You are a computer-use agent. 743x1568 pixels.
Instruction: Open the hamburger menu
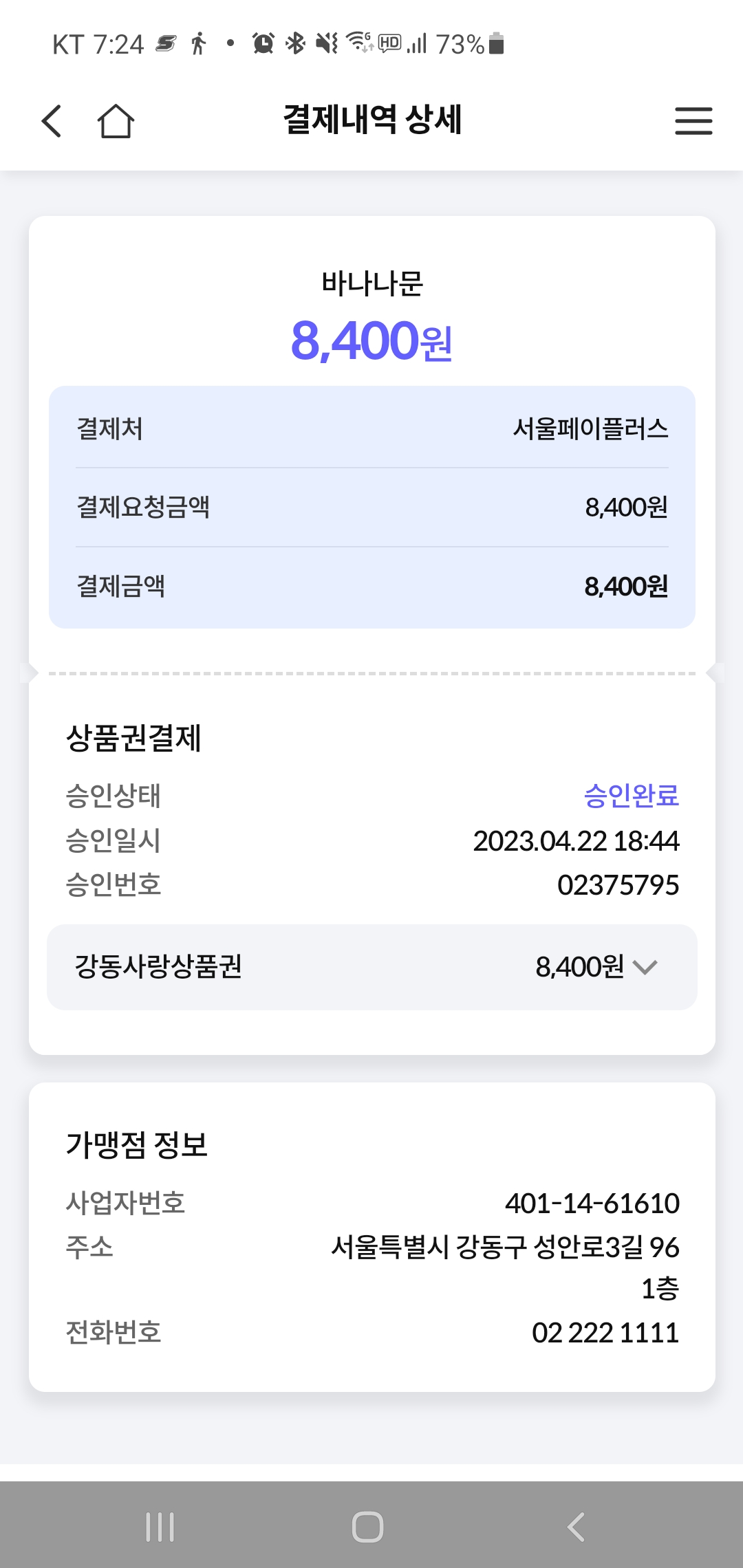[x=693, y=121]
